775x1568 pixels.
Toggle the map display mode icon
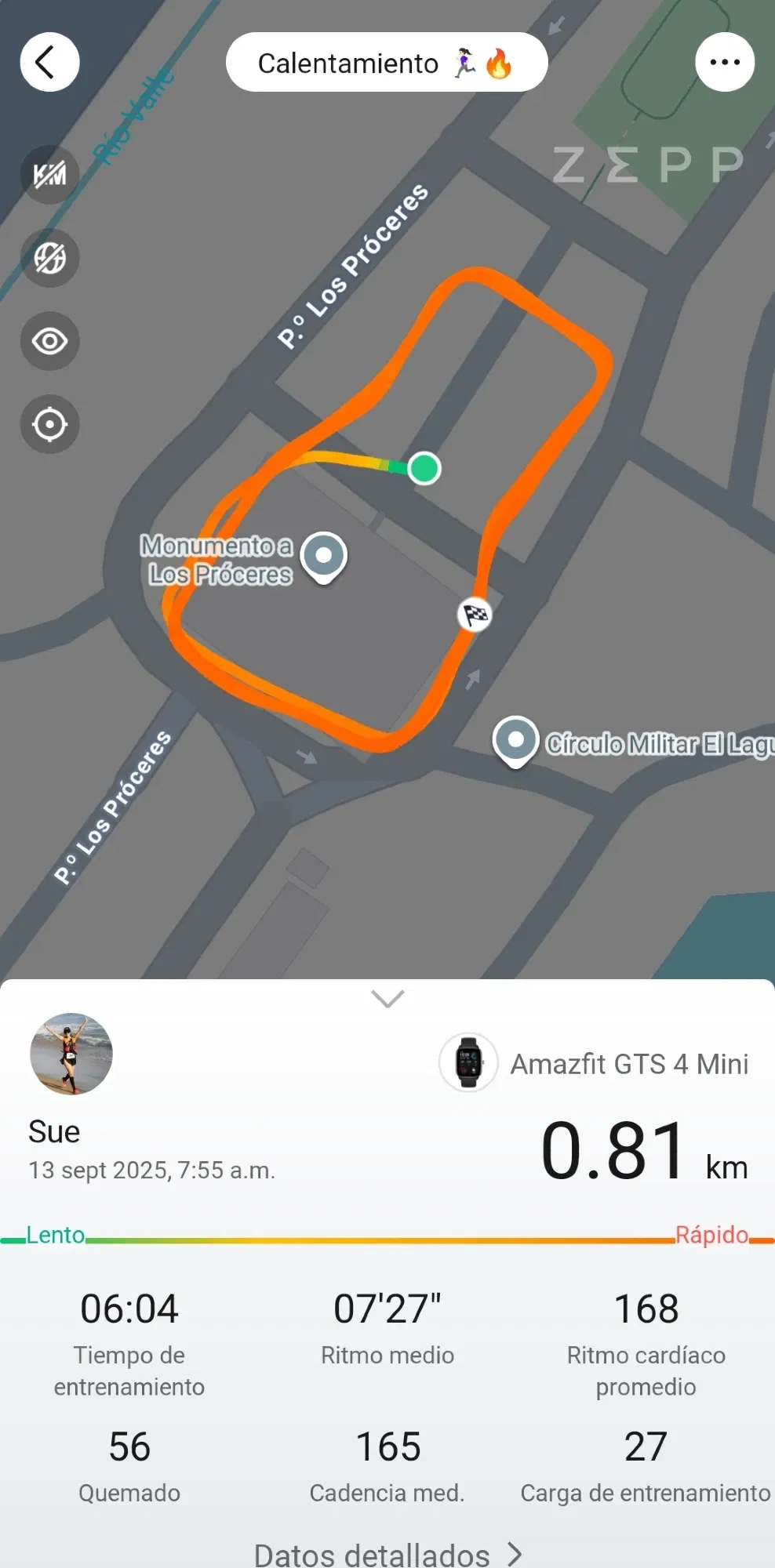[x=49, y=258]
